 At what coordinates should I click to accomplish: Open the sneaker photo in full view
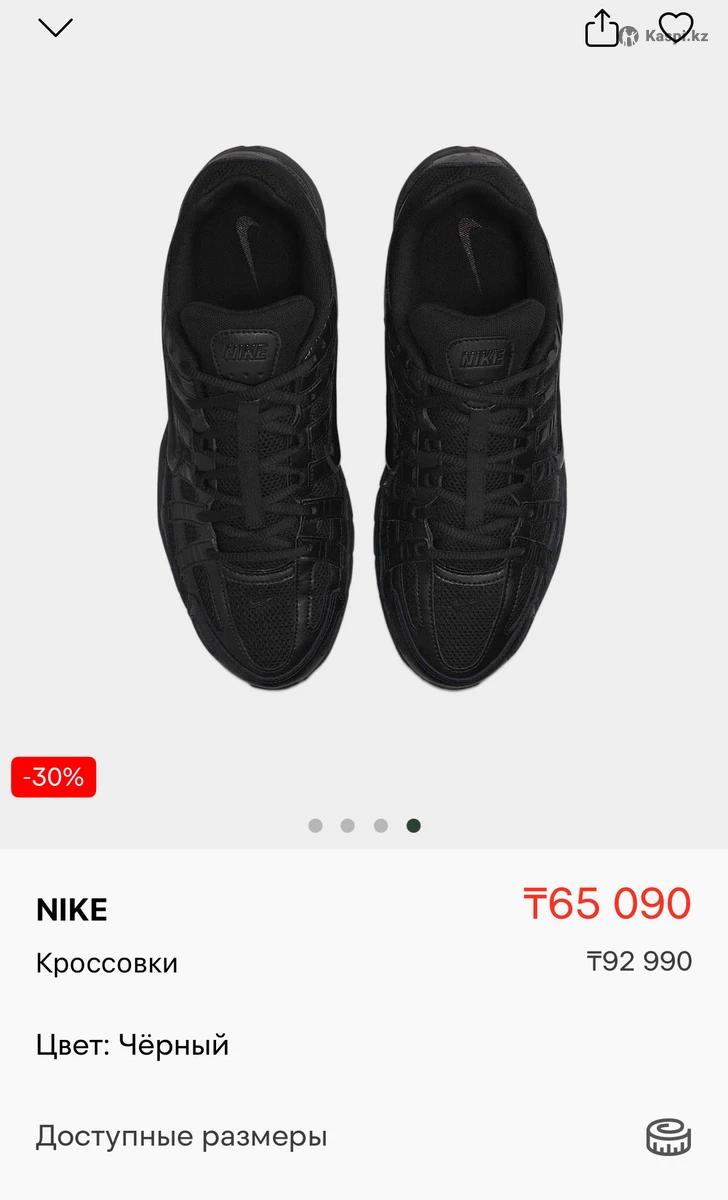point(364,420)
